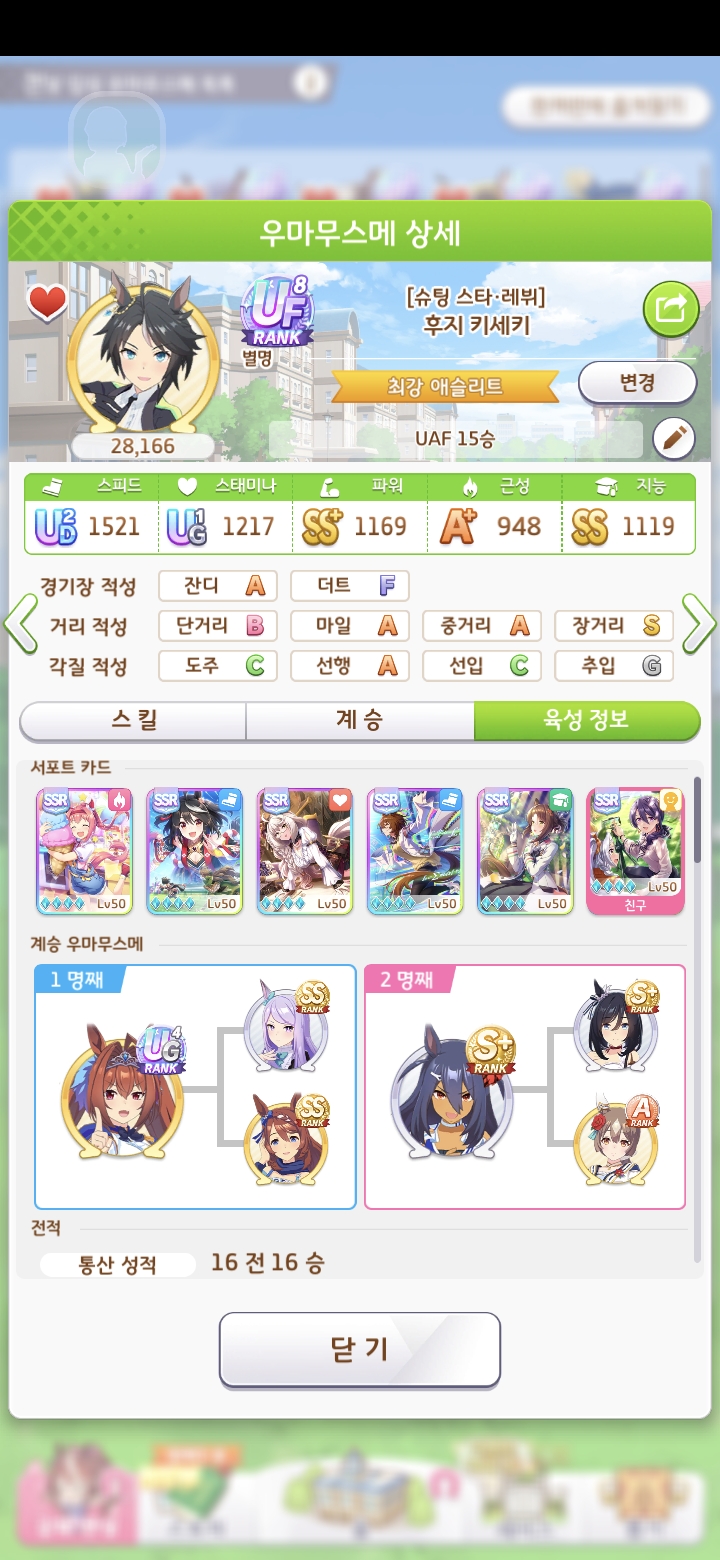Image resolution: width=720 pixels, height=1560 pixels.
Task: Edit the memo with the pencil icon
Action: [673, 437]
